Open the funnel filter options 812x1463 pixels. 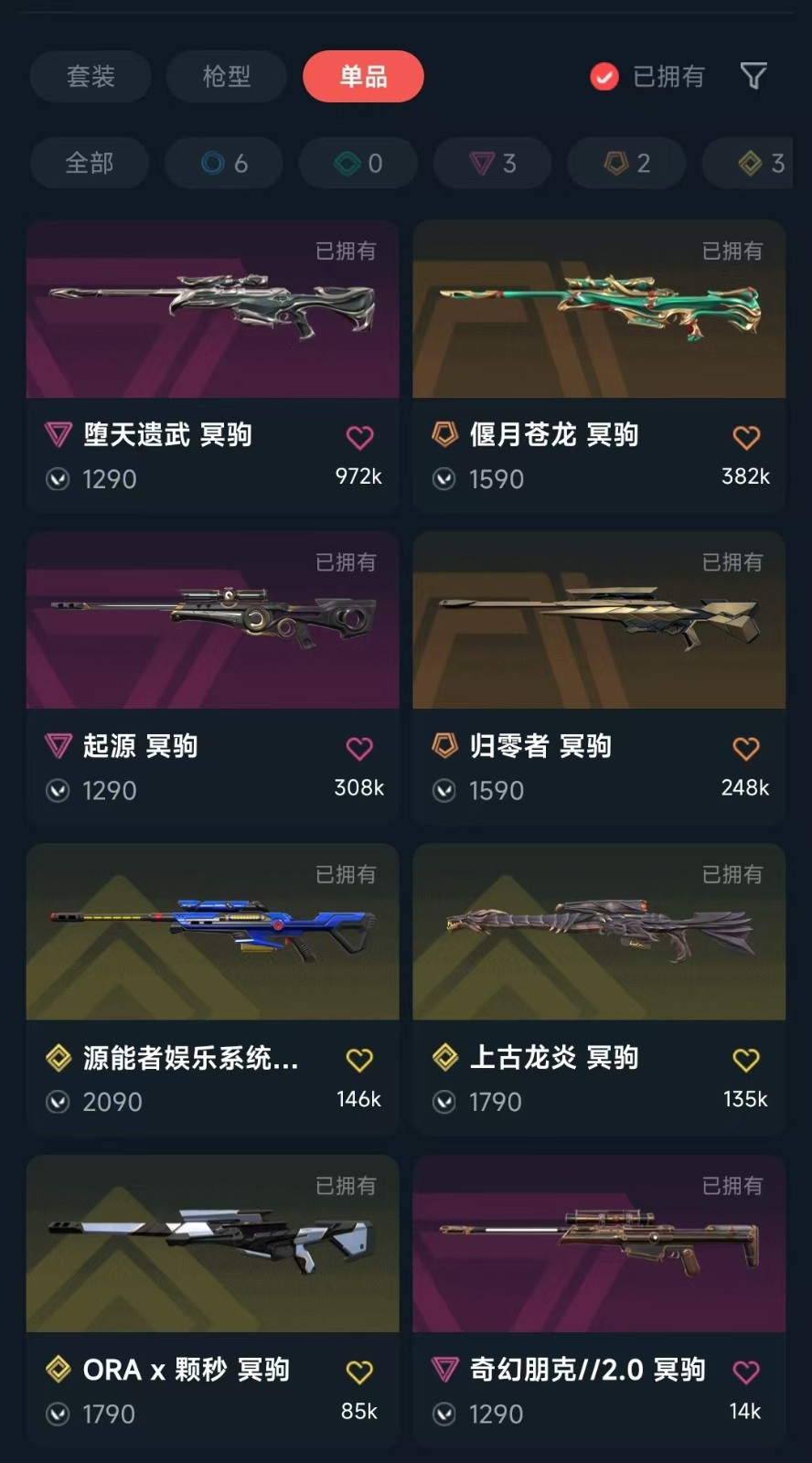[x=753, y=77]
